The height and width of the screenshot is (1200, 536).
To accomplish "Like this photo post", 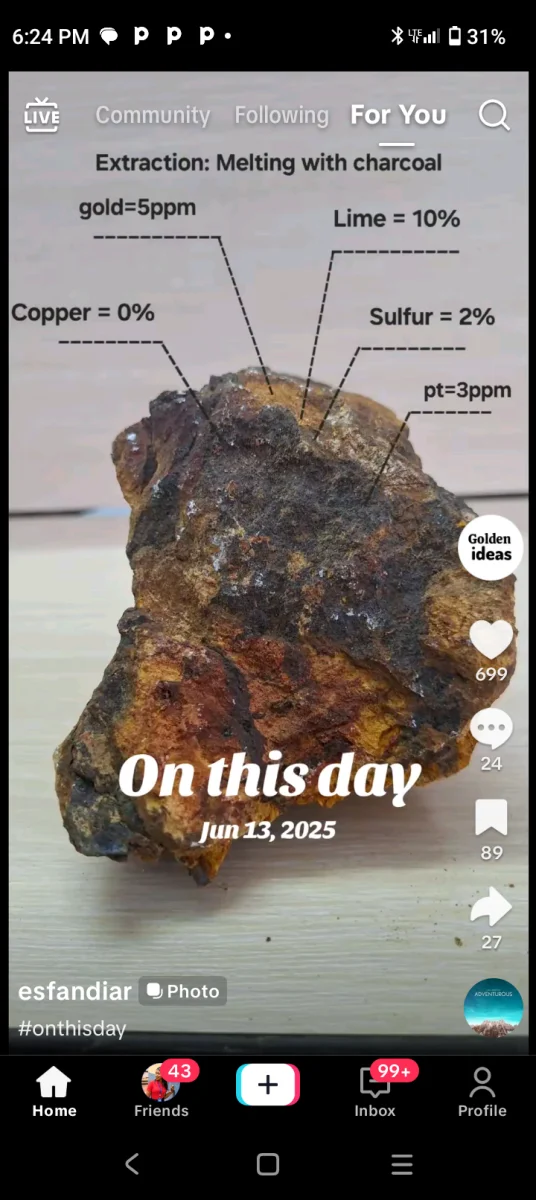I will 491,640.
